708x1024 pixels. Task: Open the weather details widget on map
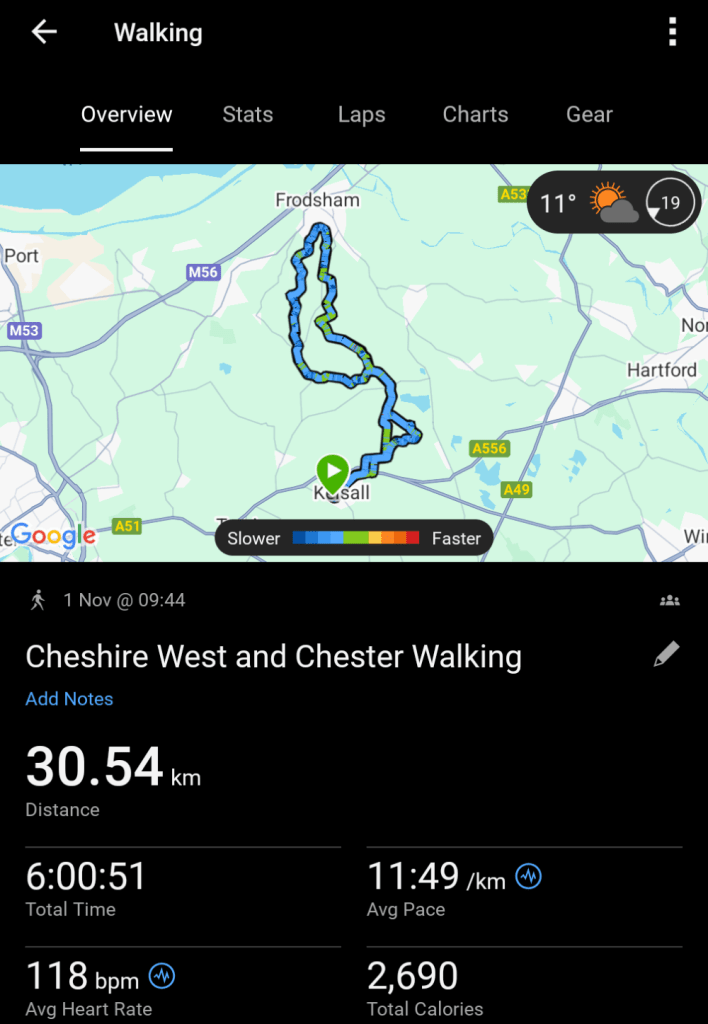pyautogui.click(x=614, y=203)
